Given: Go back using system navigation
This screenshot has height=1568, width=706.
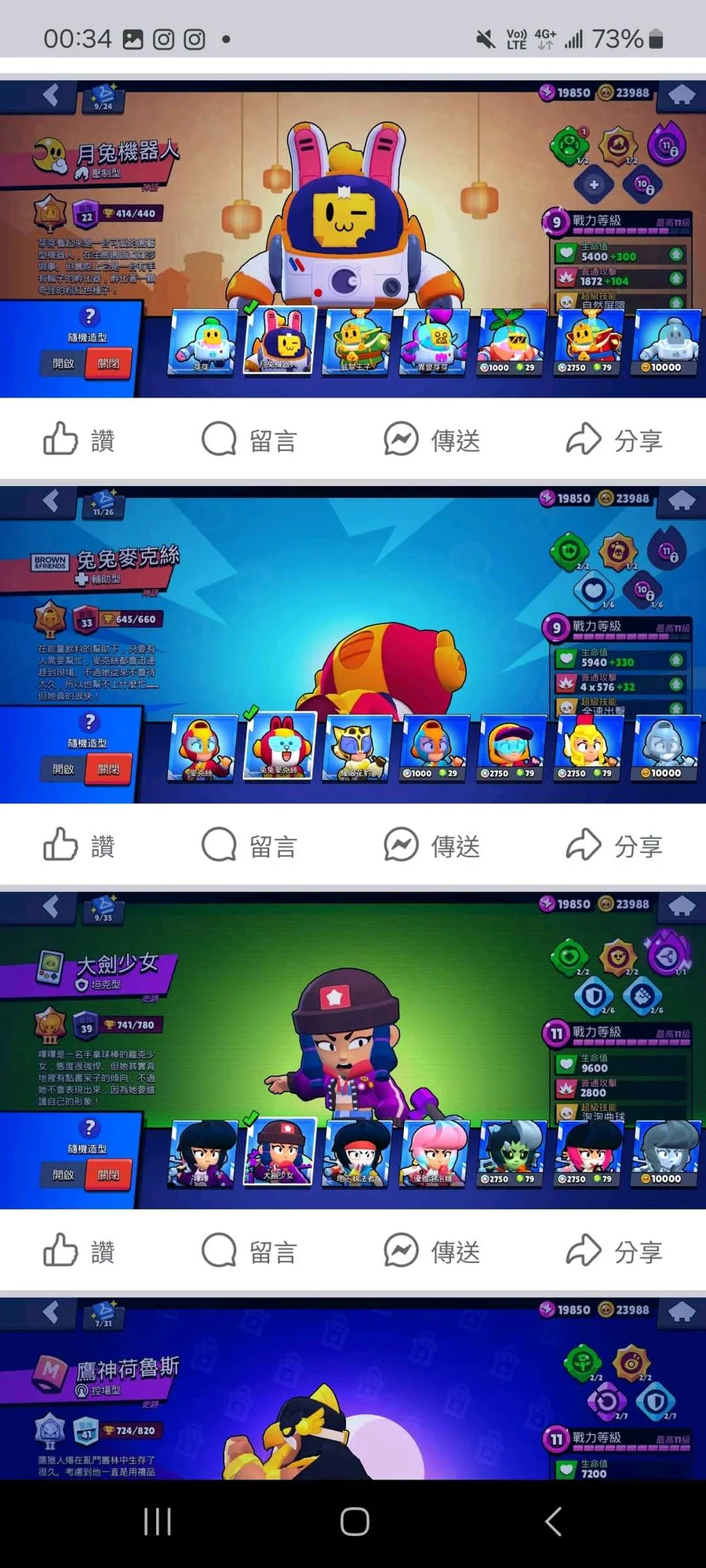Looking at the screenshot, I should (x=553, y=1522).
